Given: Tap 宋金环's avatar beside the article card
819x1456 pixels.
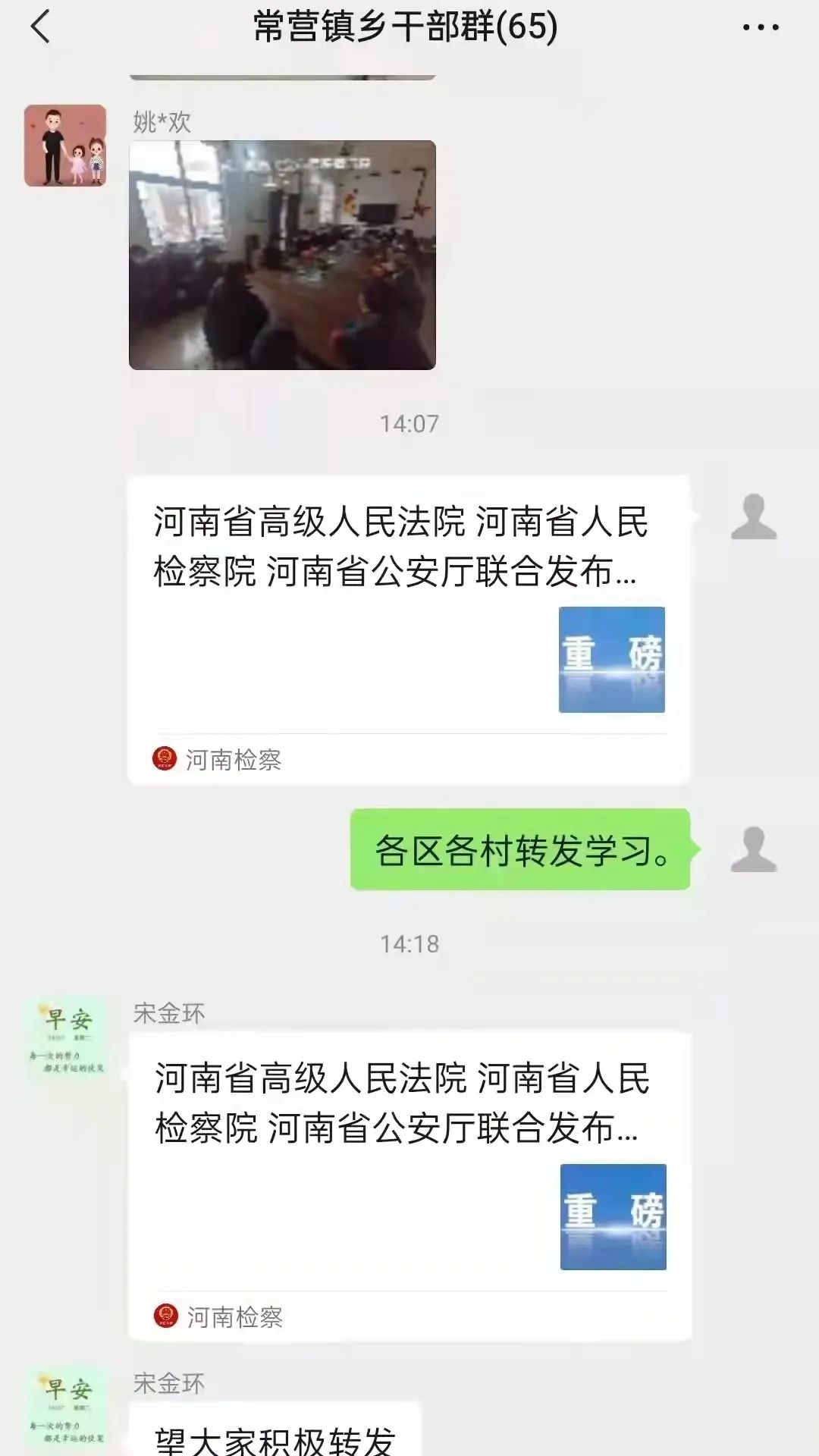Looking at the screenshot, I should point(67,1039).
